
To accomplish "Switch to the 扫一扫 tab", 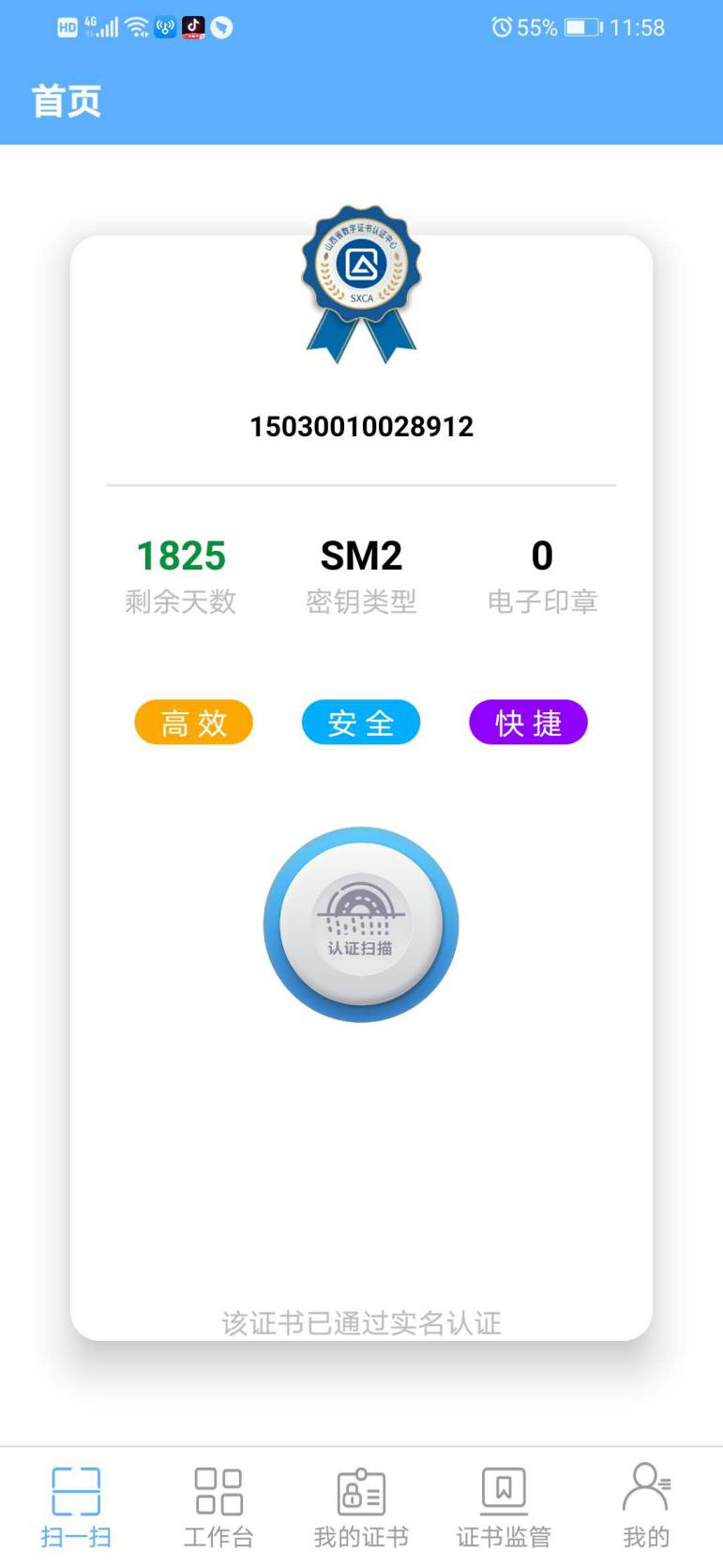I will click(76, 1507).
